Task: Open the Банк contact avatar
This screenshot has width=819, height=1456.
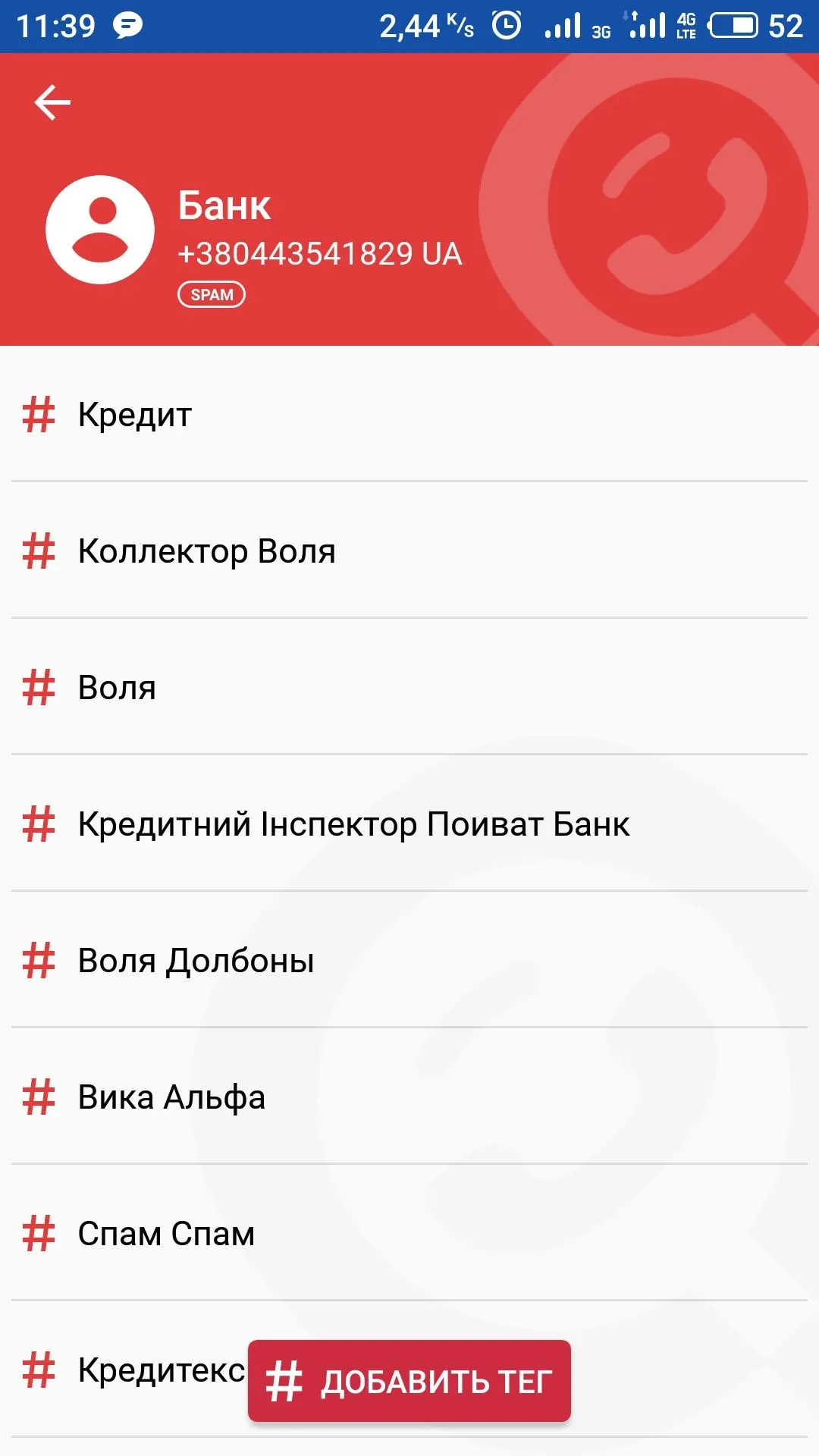Action: (100, 230)
